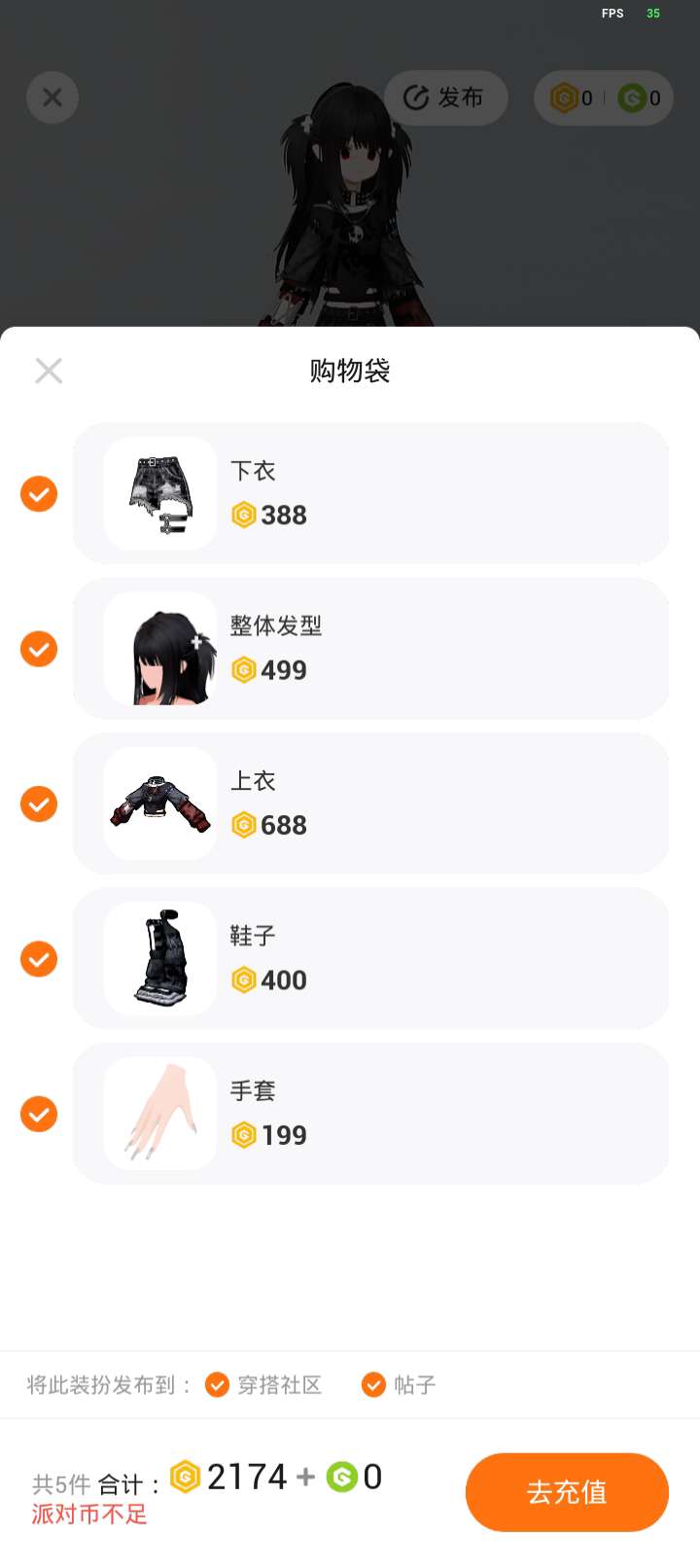Image resolution: width=700 pixels, height=1568 pixels.
Task: Deselect the 手套 gloves item
Action: tap(39, 1114)
